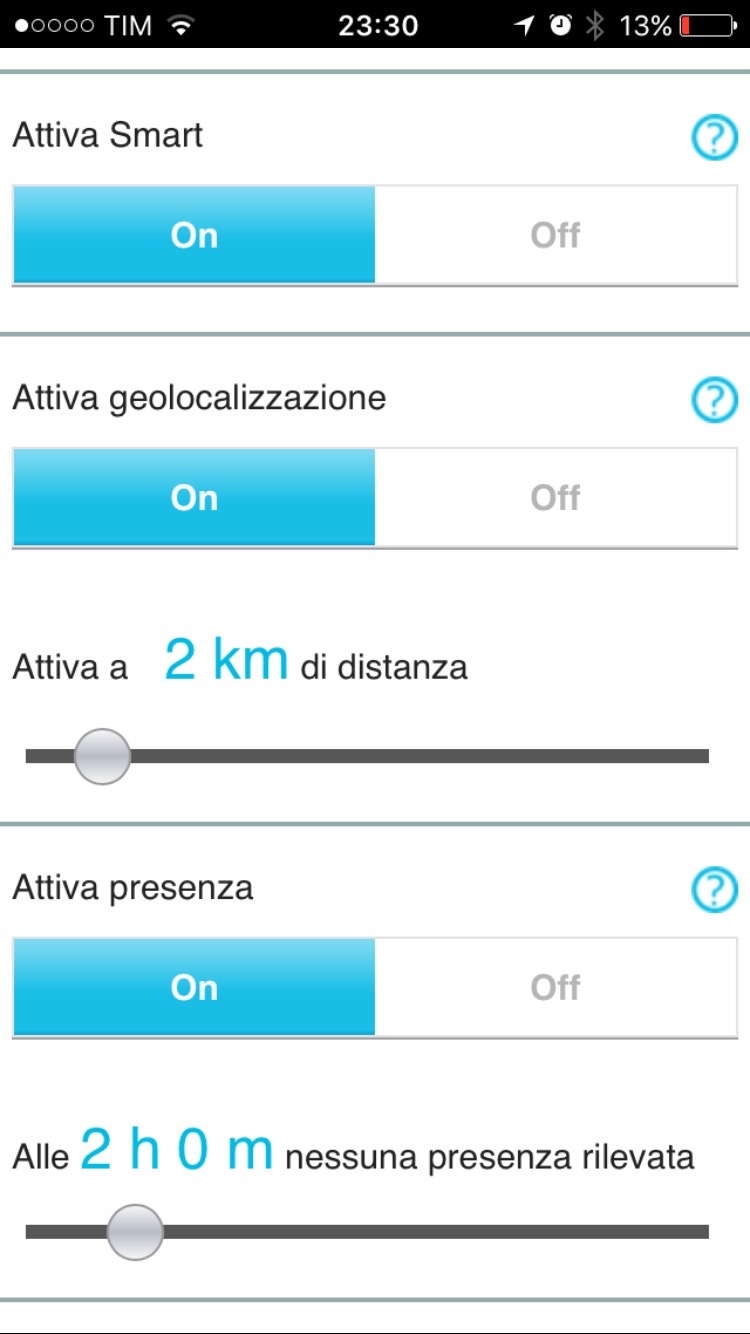The image size is (750, 1334).
Task: Turn Attiva Smart Off
Action: click(x=556, y=235)
